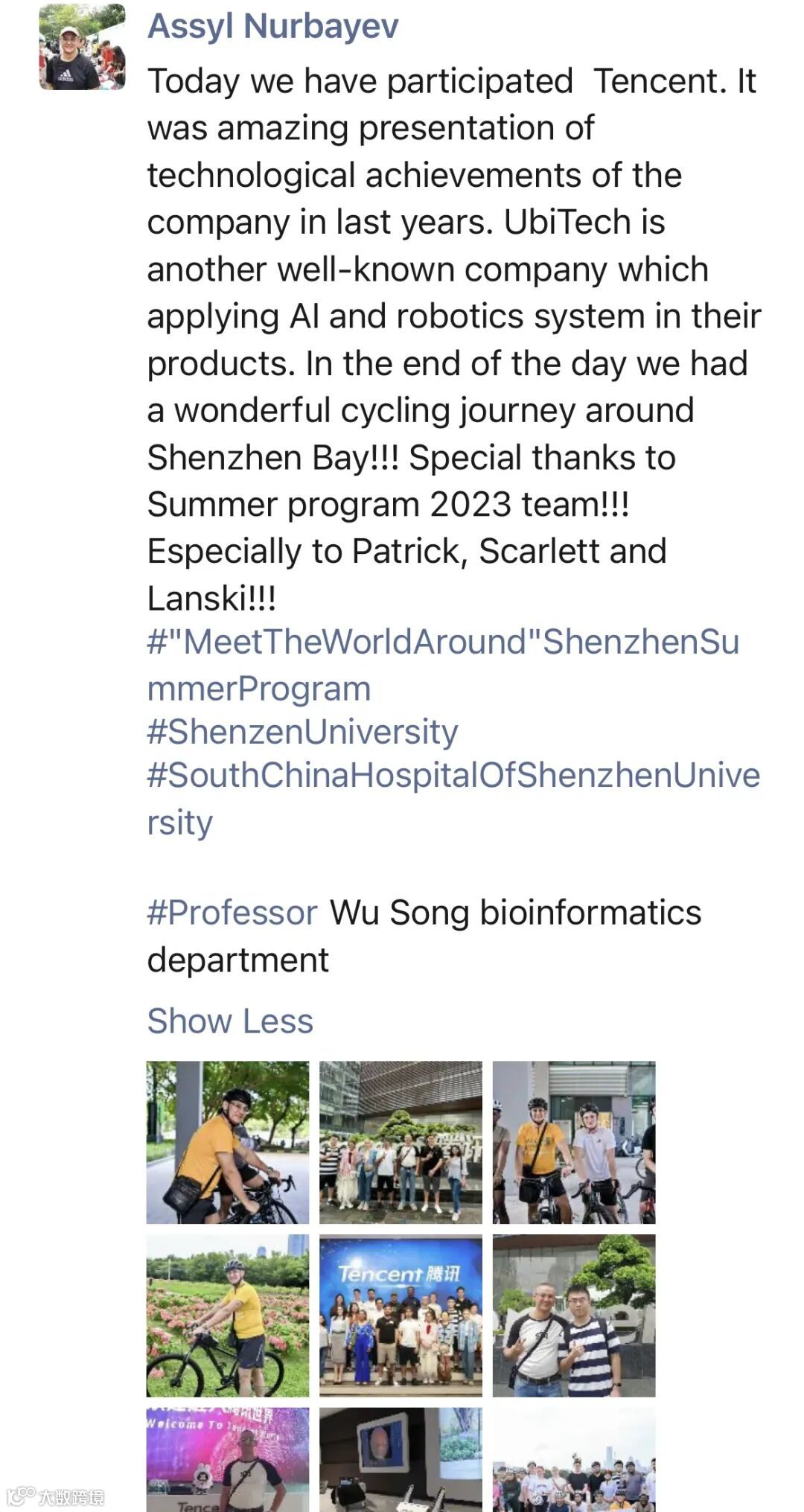
Task: Open the #SouthChinaHospitalOfShenzhenUniversity hashtag
Action: 453,776
